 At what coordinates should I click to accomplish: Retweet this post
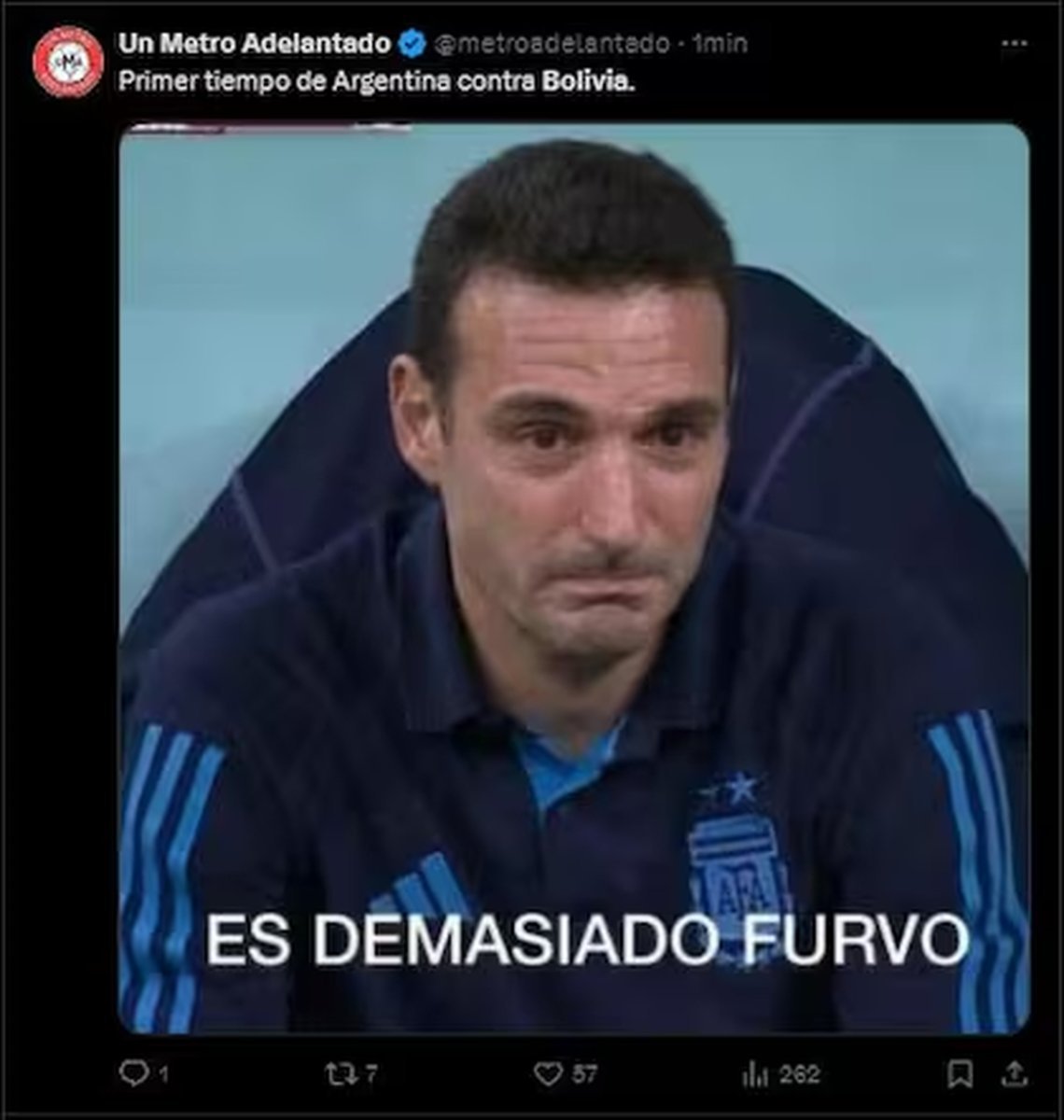pyautogui.click(x=340, y=1073)
